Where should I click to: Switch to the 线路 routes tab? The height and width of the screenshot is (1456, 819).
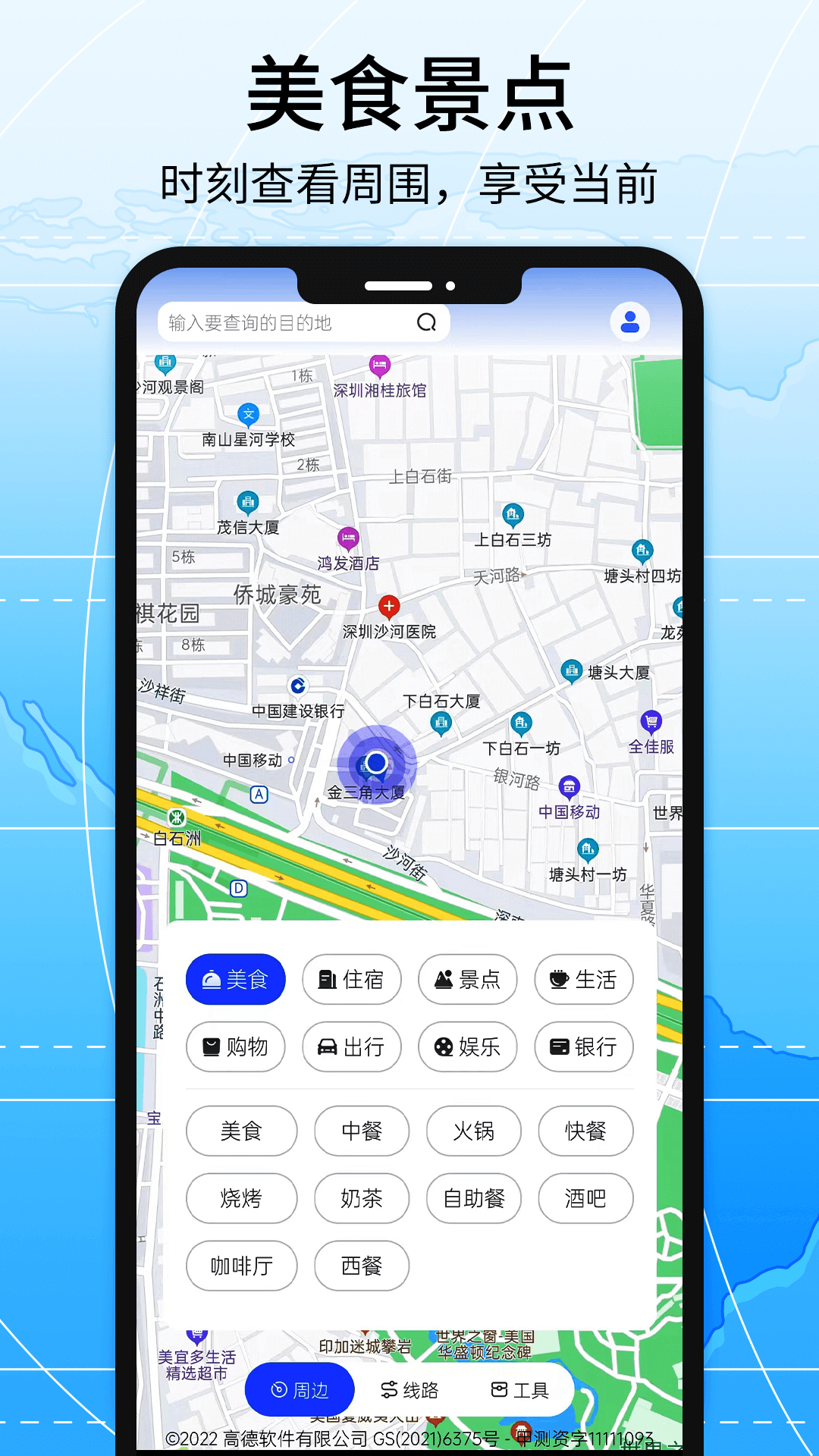[410, 1390]
